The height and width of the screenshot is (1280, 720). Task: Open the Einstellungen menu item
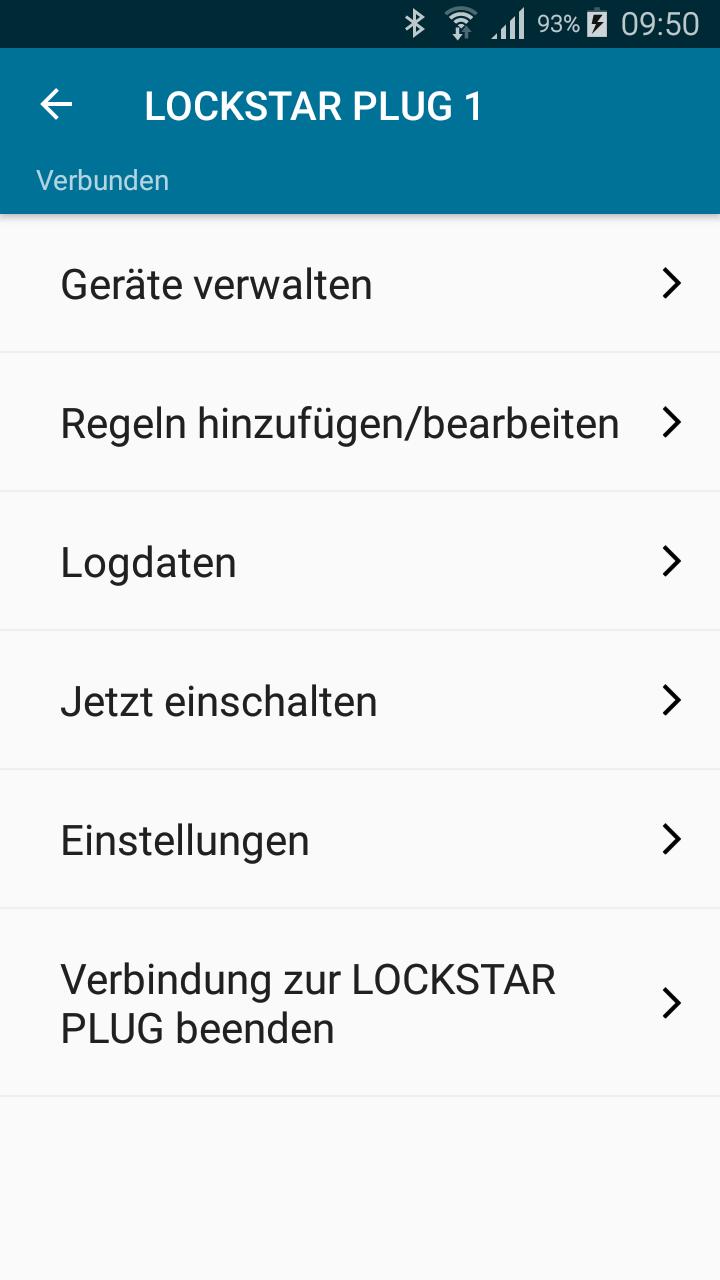coord(185,840)
